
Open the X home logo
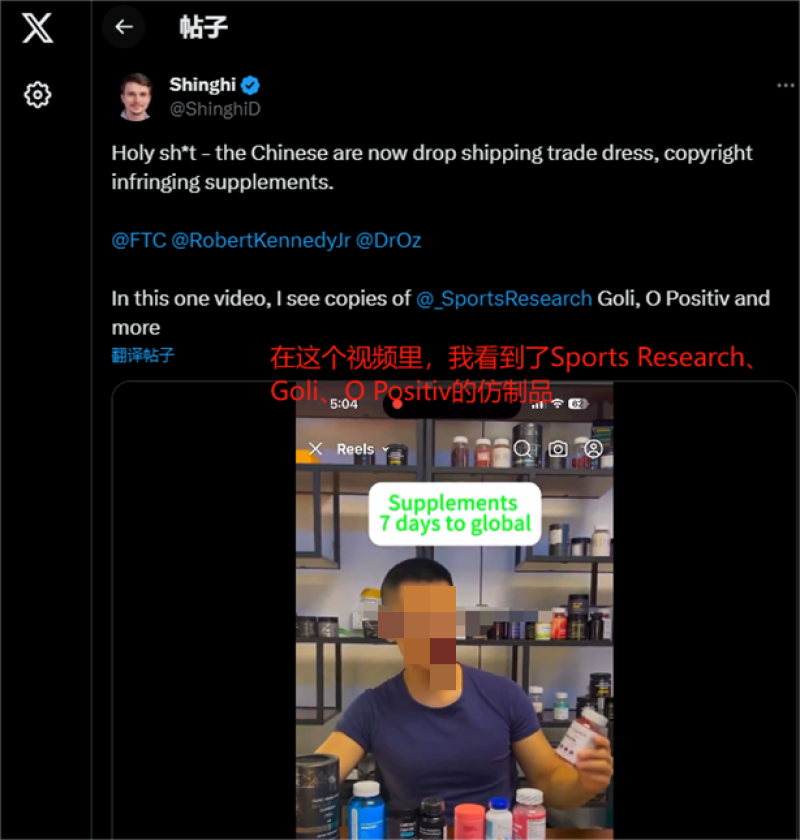[x=37, y=28]
